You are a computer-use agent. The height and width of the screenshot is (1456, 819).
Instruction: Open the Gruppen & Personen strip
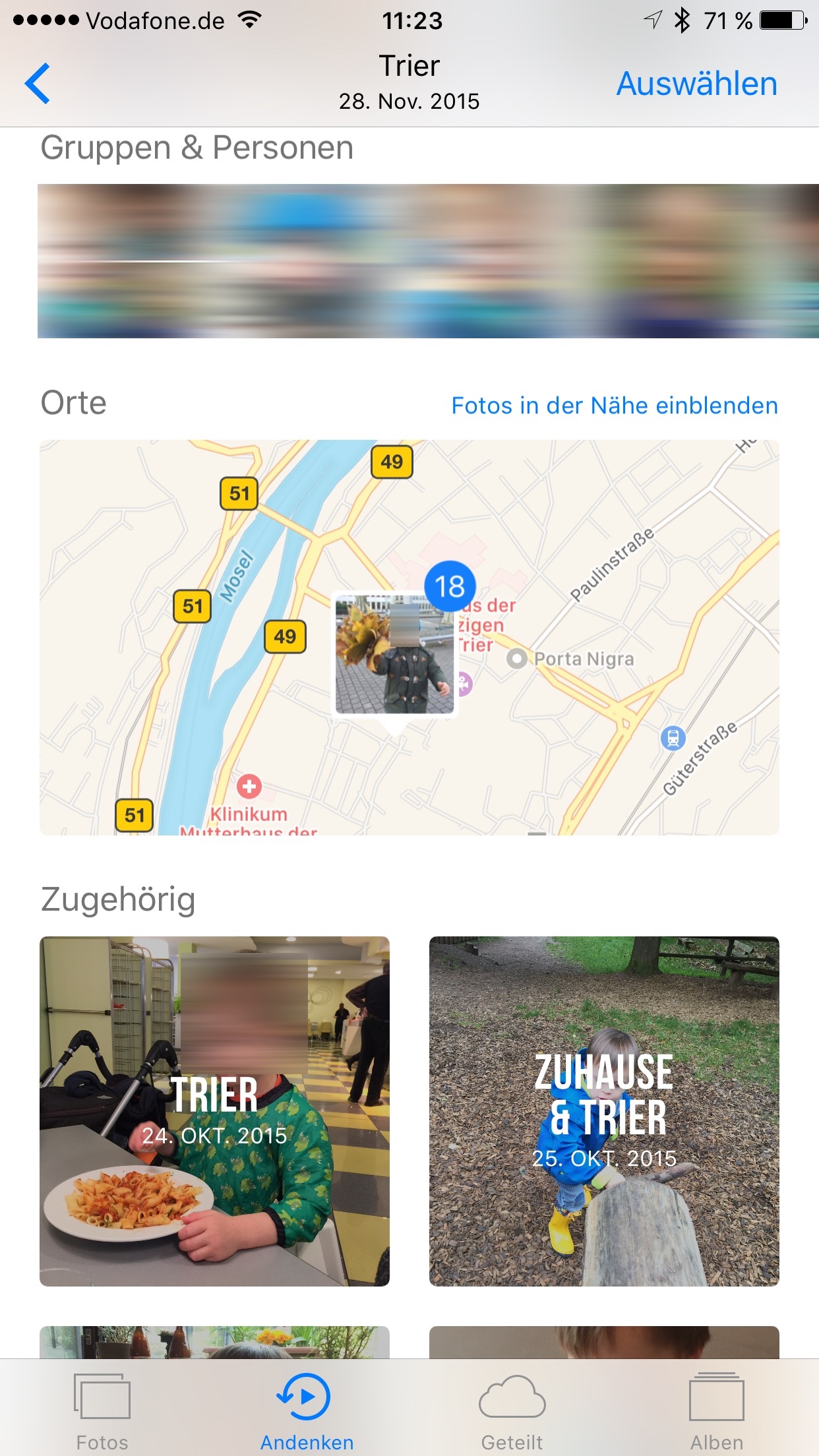428,261
